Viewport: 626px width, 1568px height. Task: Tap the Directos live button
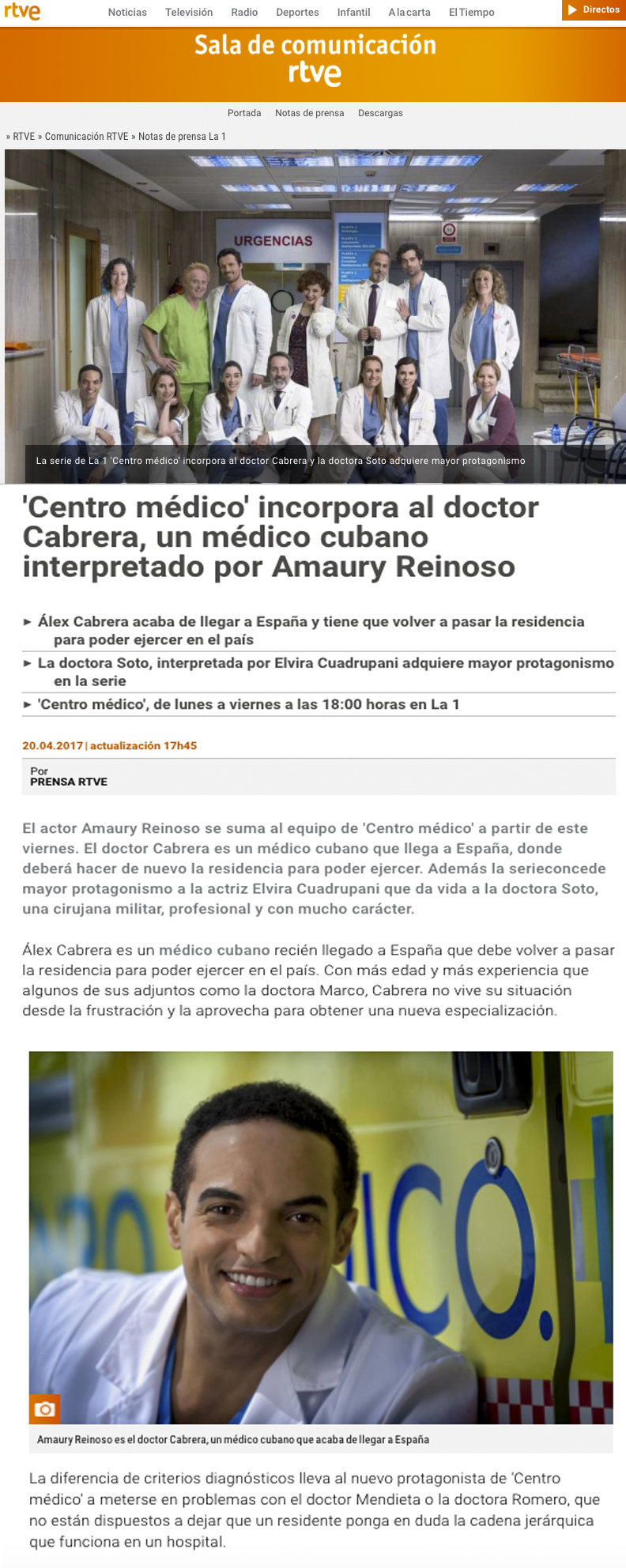tap(594, 9)
